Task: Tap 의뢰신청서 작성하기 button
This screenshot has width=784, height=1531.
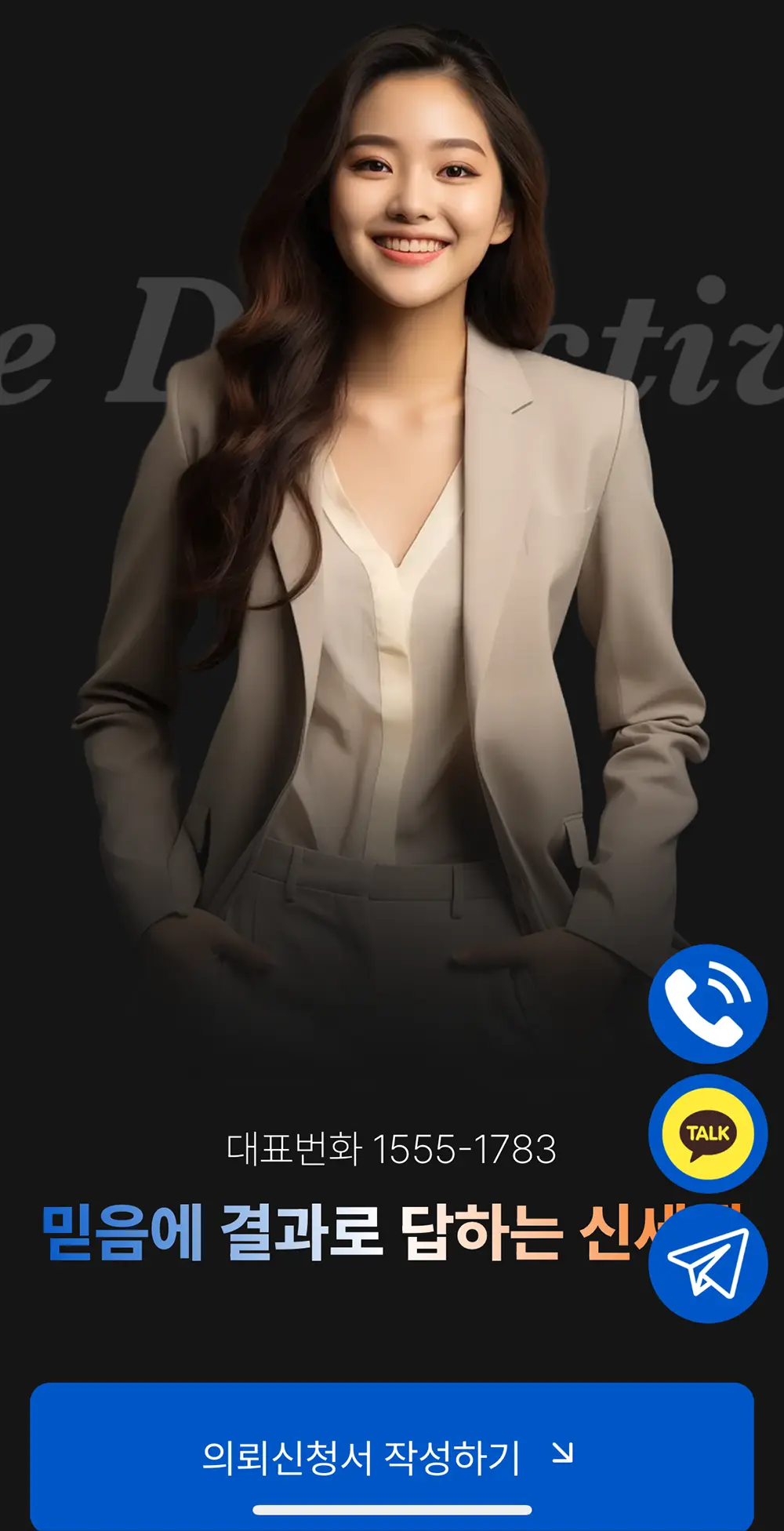Action: tap(390, 1456)
